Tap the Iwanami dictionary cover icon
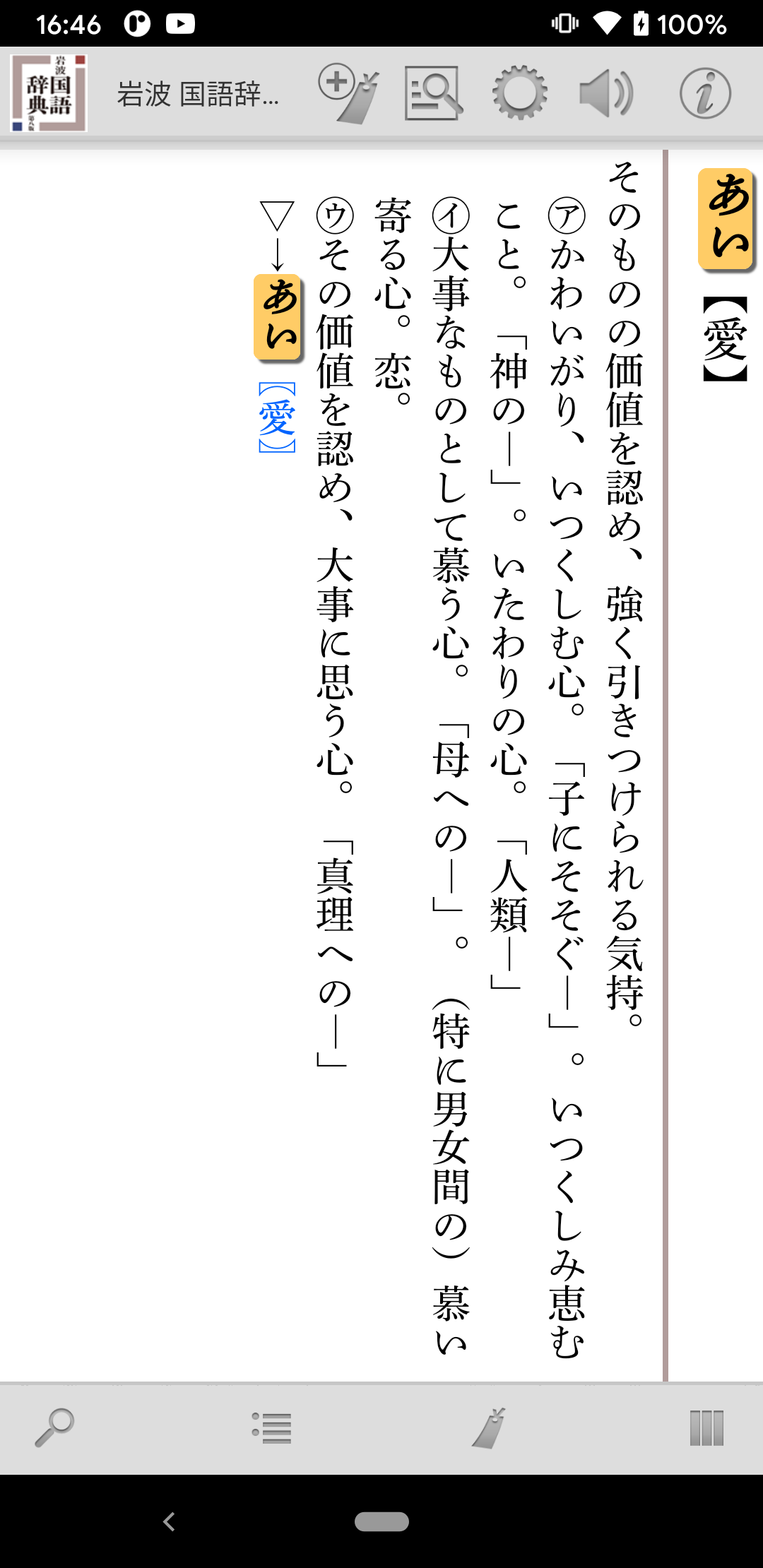This screenshot has width=763, height=1568. (49, 93)
